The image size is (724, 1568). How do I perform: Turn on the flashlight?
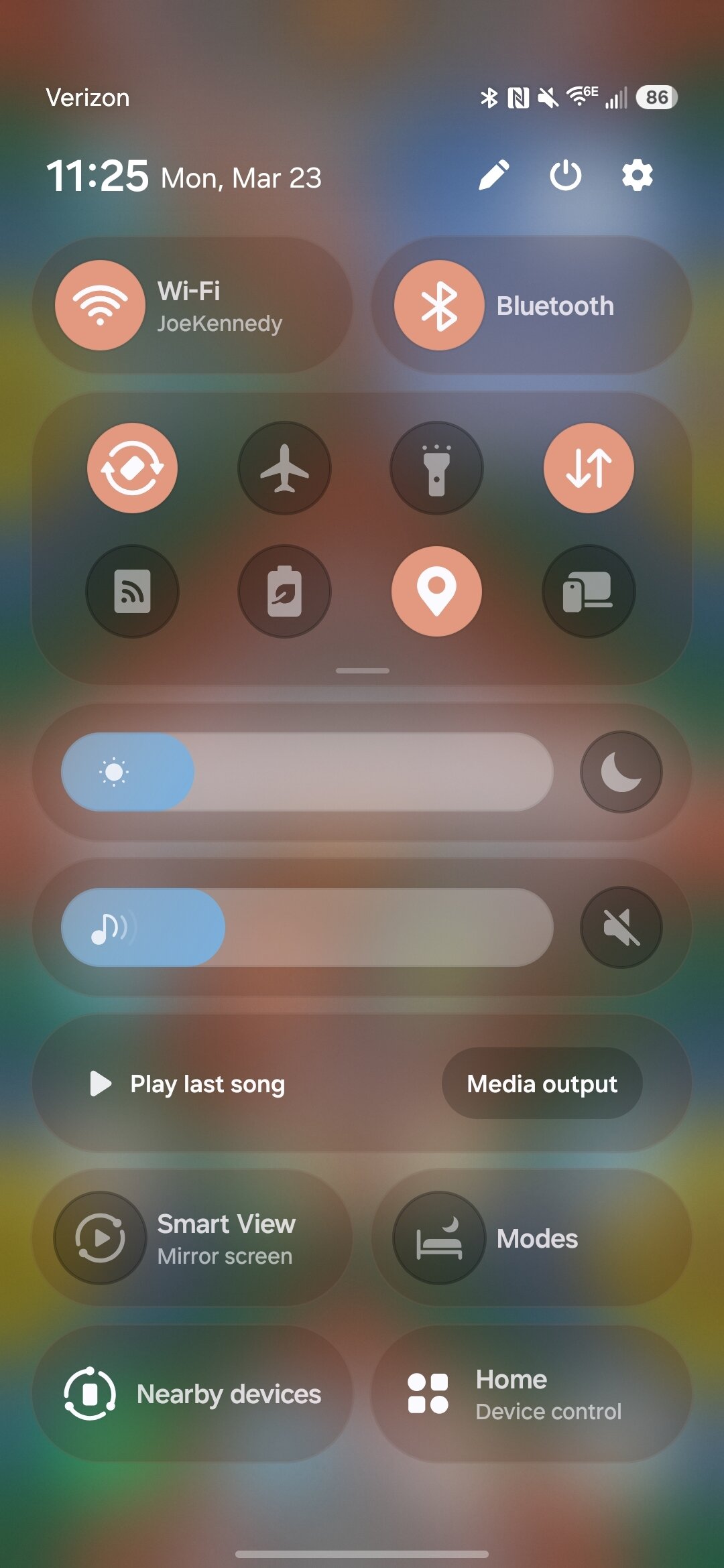(436, 468)
